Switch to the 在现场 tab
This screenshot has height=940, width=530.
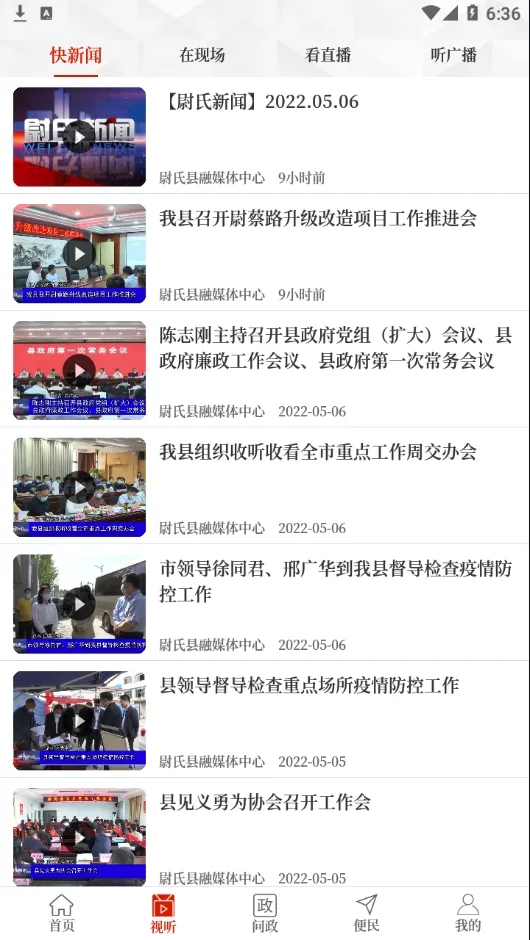point(202,55)
